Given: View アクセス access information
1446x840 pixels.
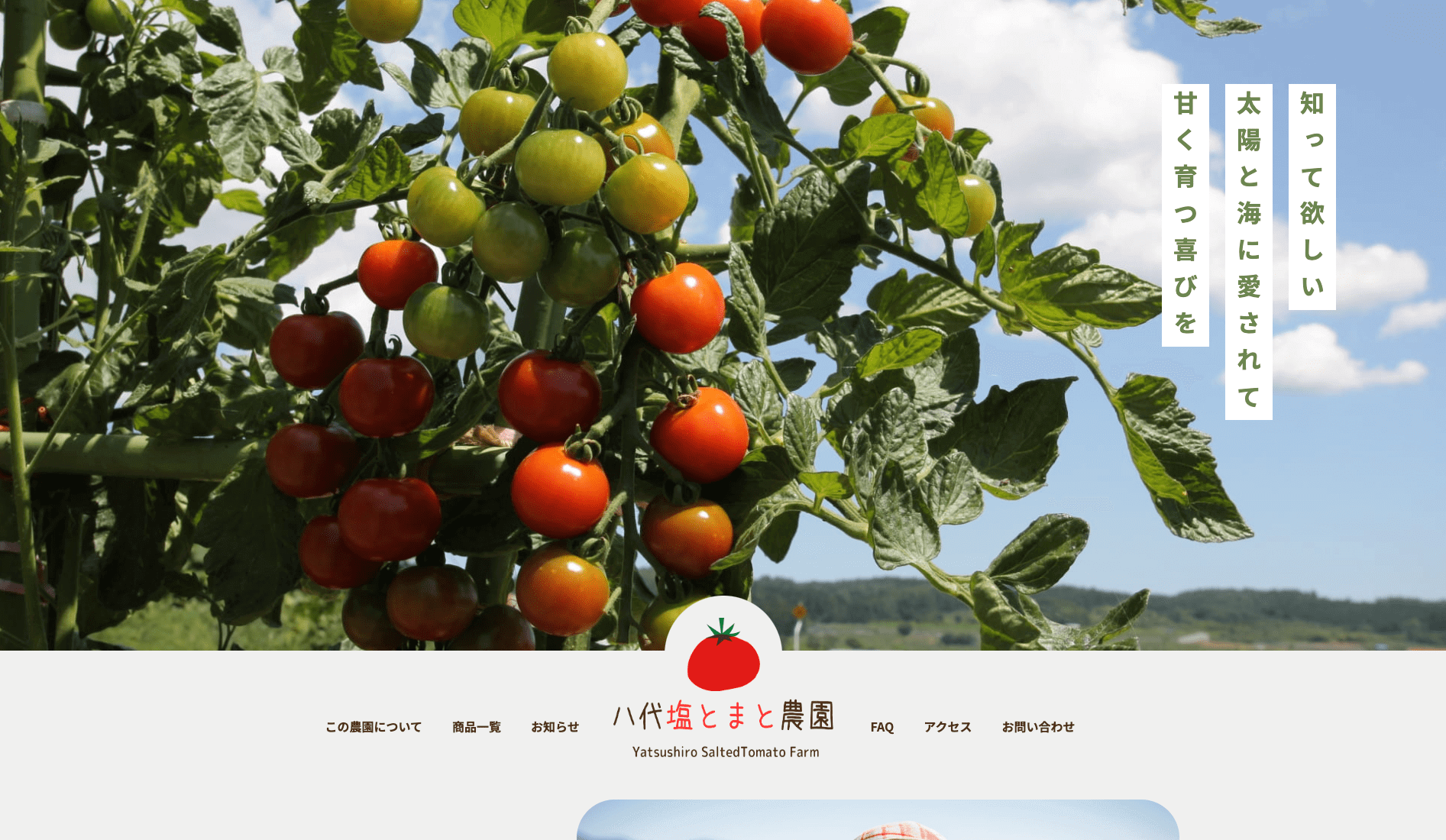Looking at the screenshot, I should point(947,727).
